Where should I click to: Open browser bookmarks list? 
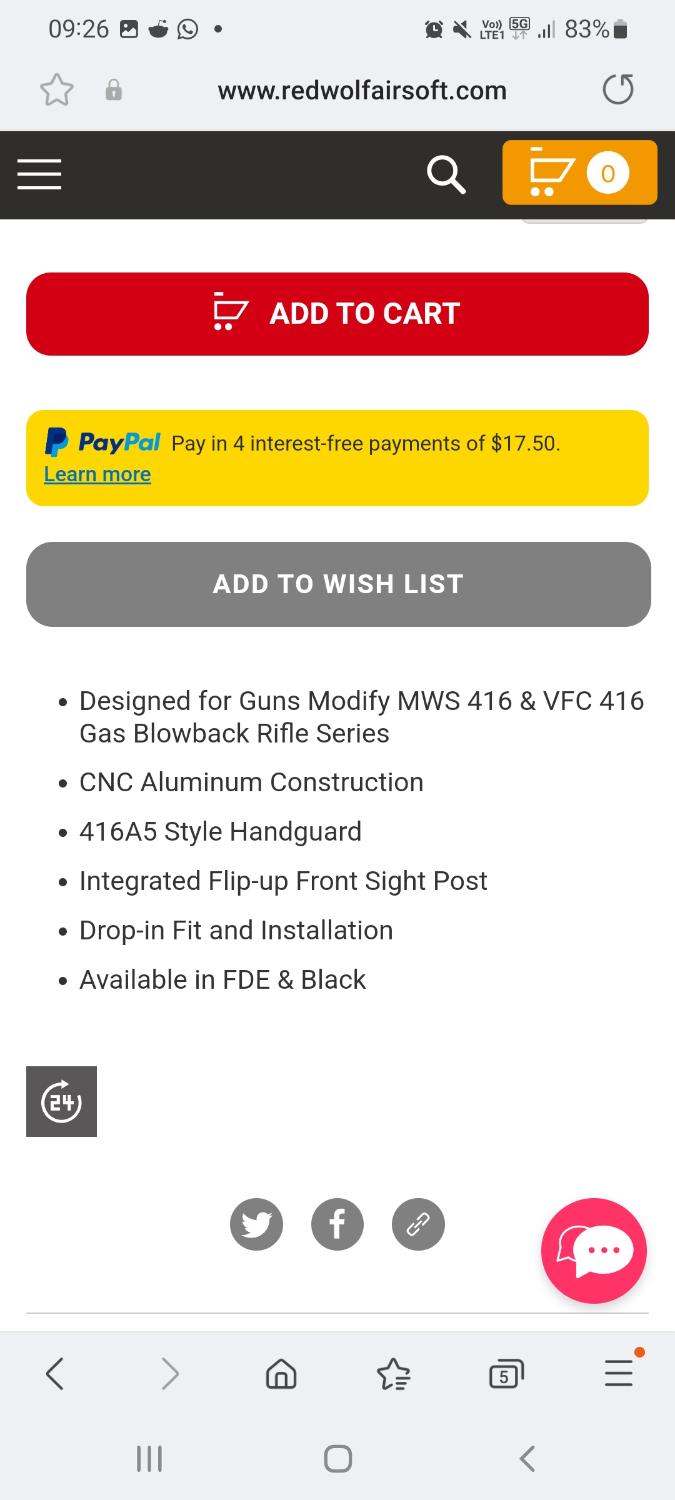[393, 1374]
